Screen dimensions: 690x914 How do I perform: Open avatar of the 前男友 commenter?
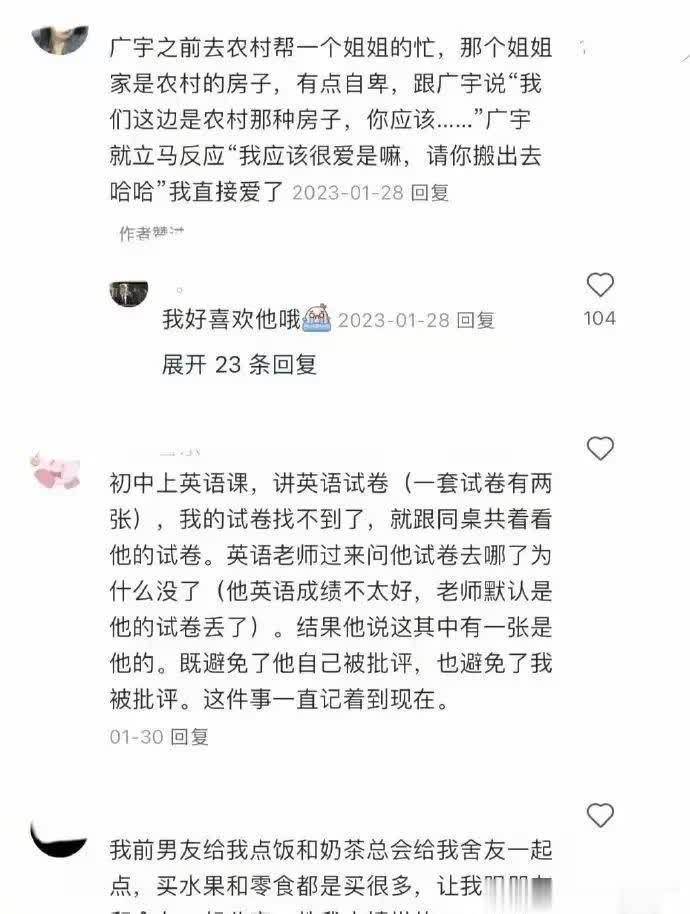tap(58, 838)
